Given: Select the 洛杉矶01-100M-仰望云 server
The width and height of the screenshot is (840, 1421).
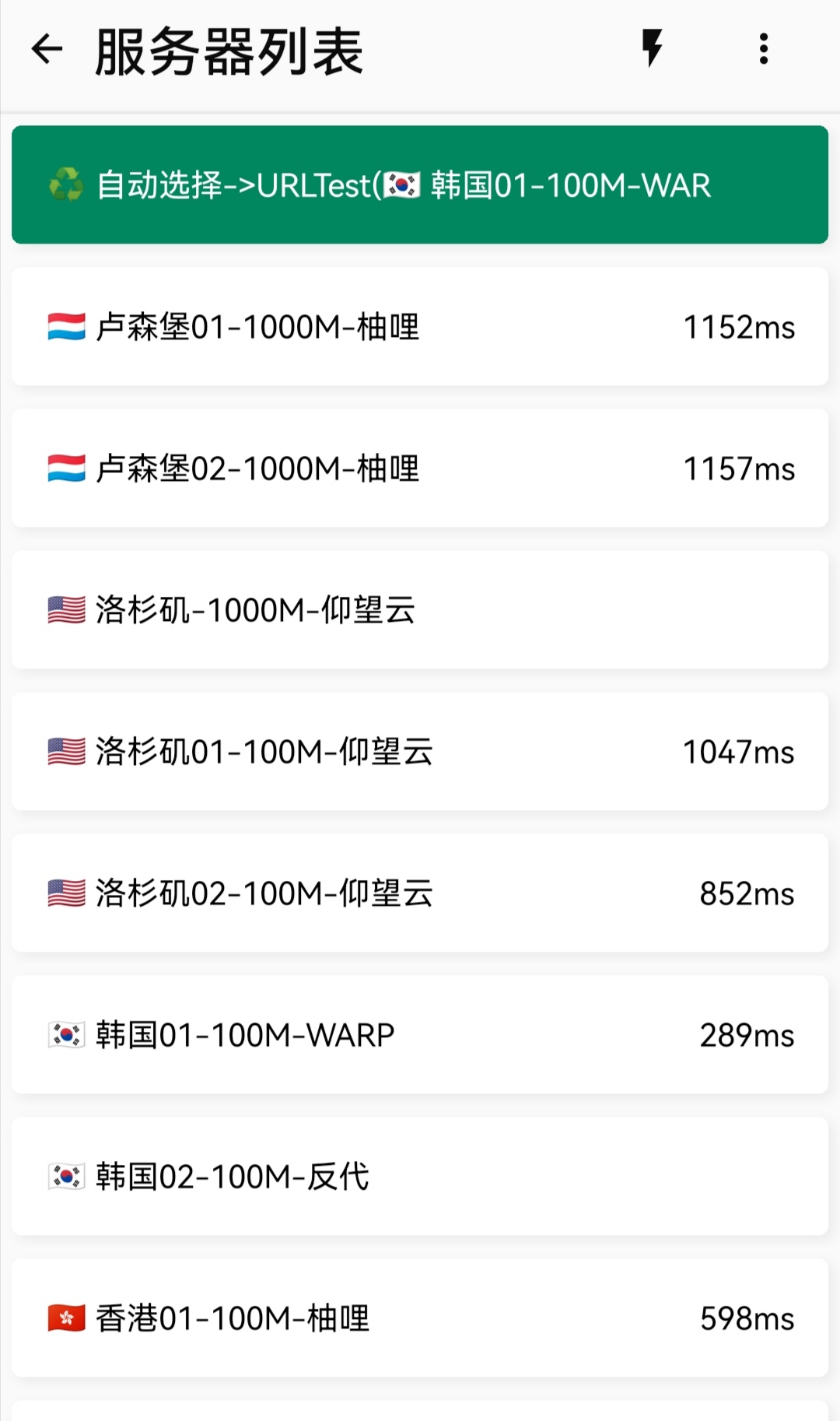Looking at the screenshot, I should [420, 751].
